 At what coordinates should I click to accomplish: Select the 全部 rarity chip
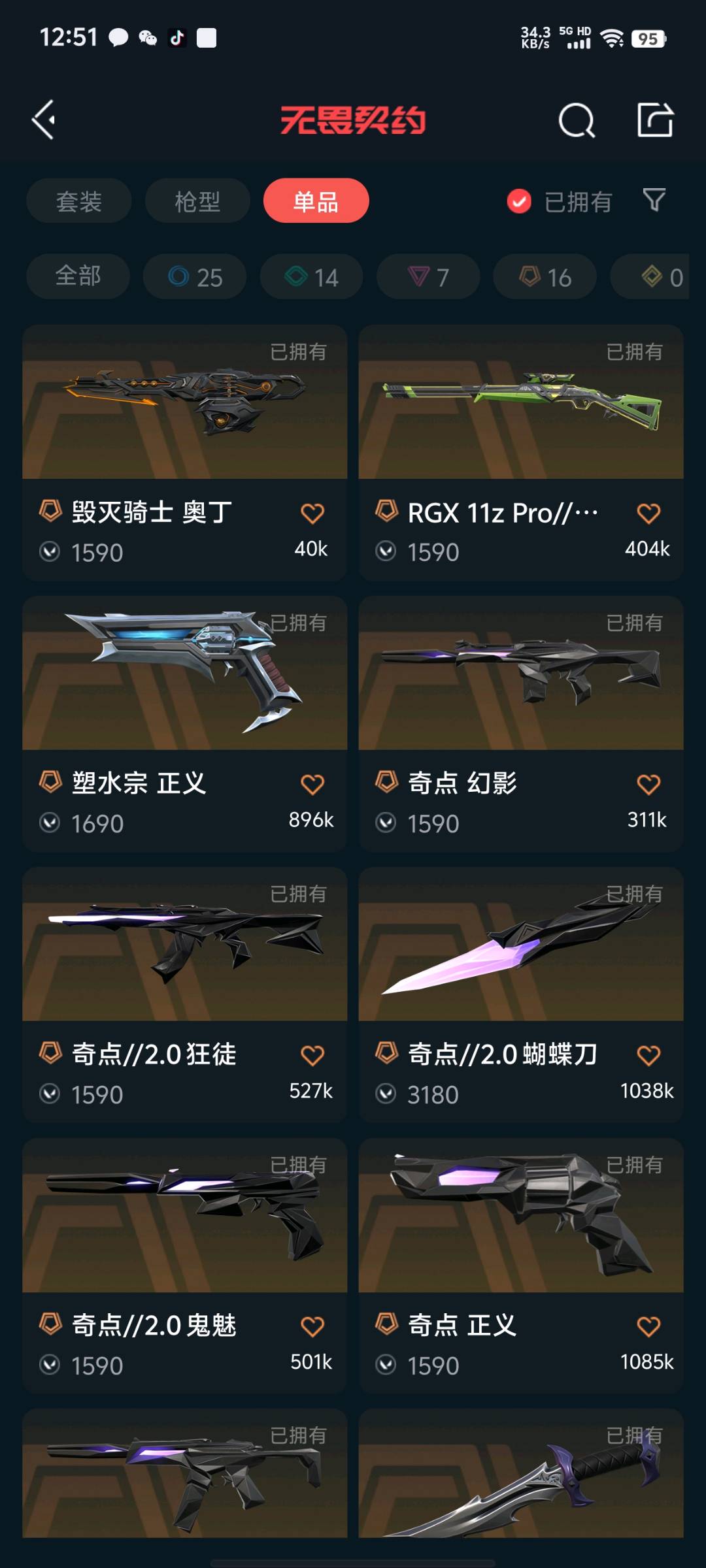[x=78, y=276]
